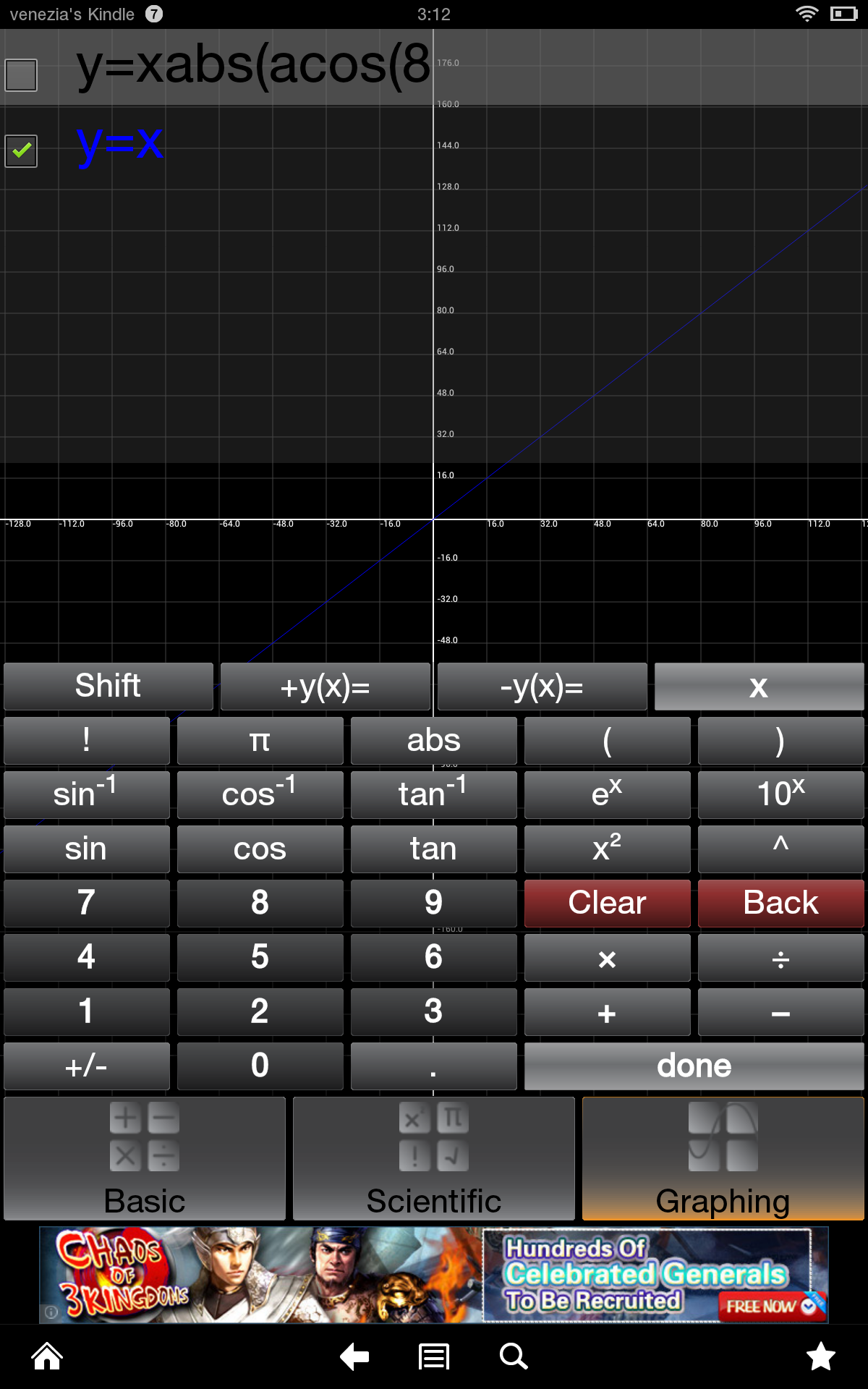Select the π key on the keypad

pos(260,740)
